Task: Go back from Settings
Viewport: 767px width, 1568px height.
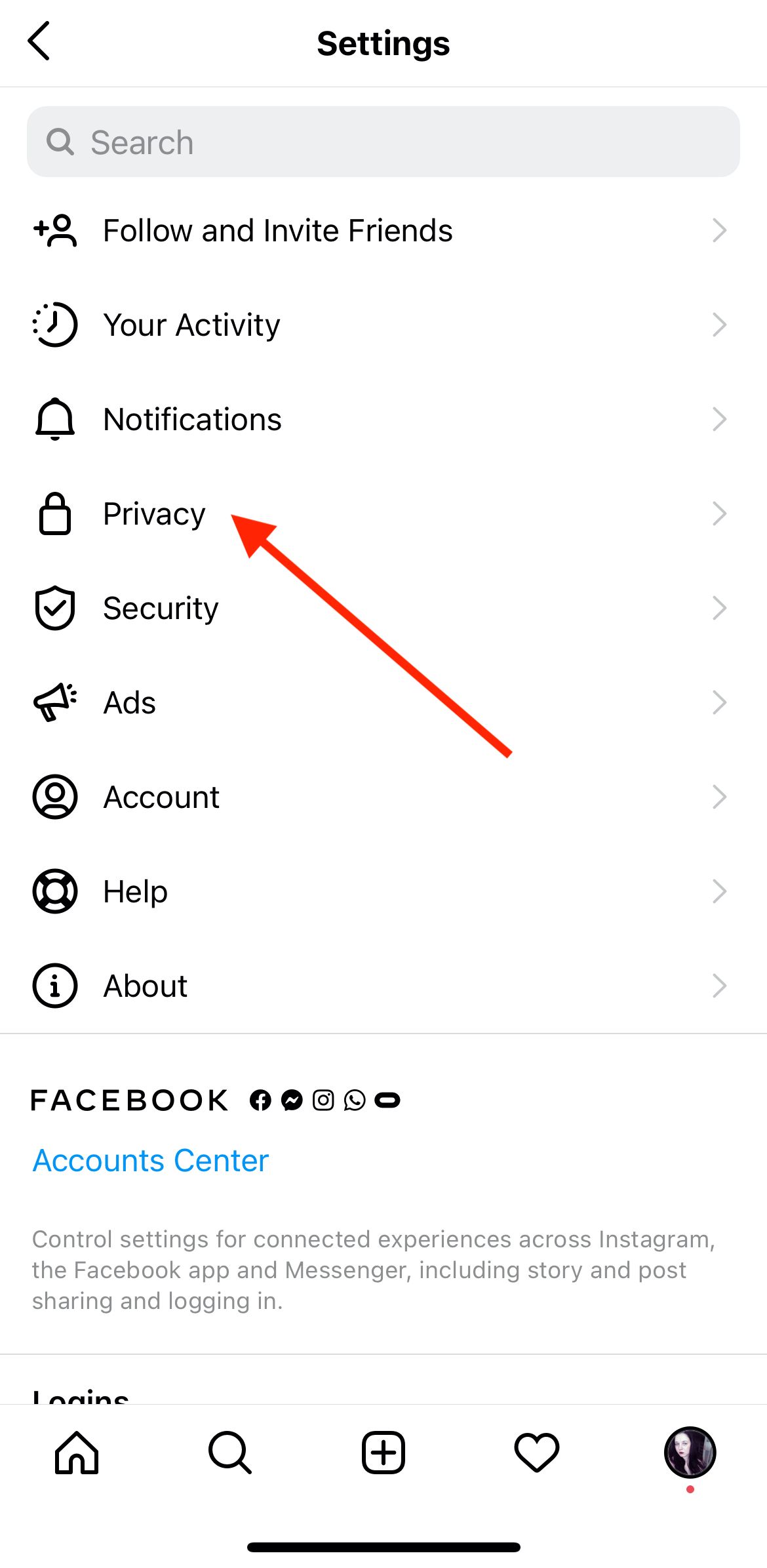Action: coord(39,41)
